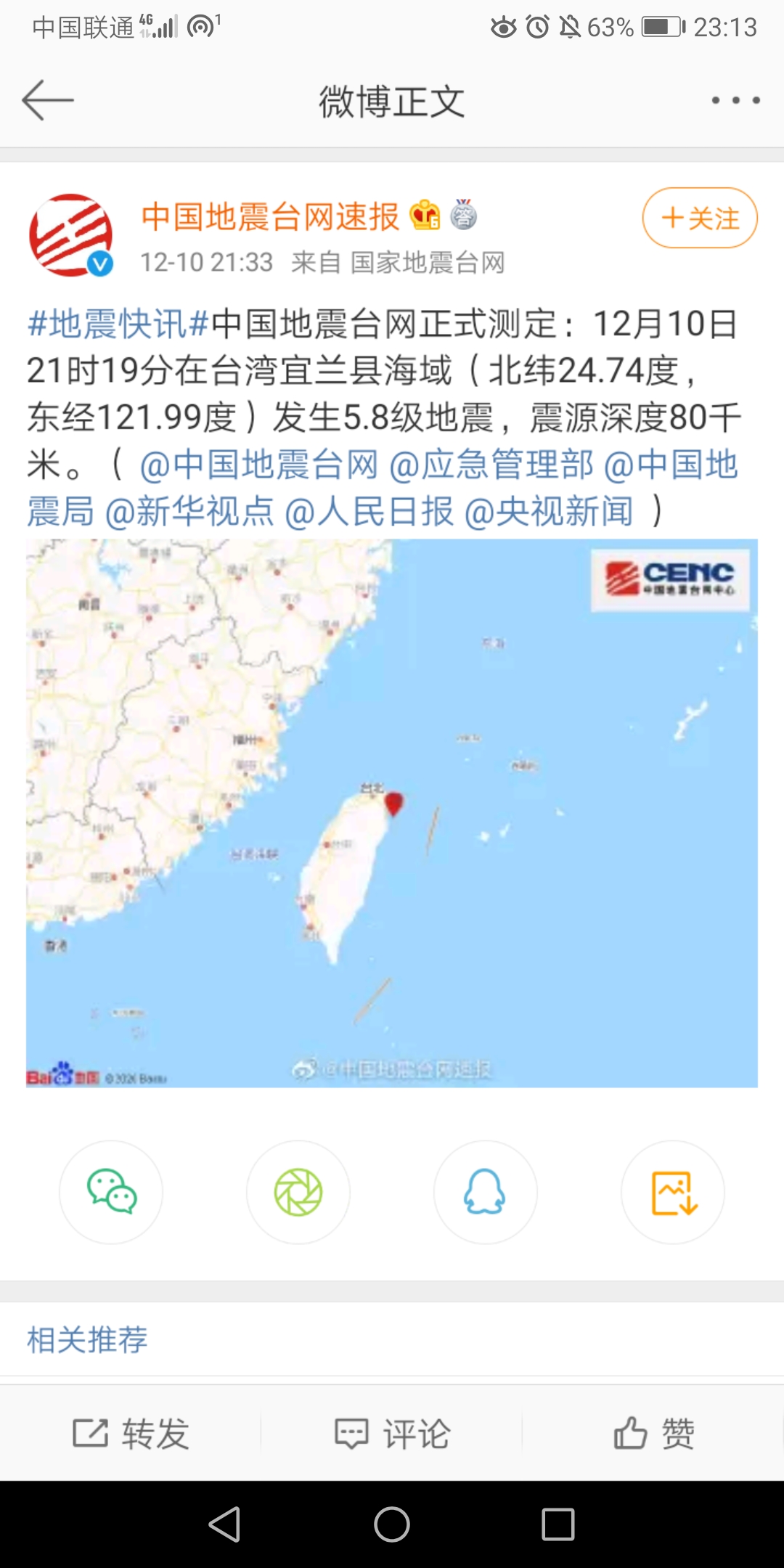The width and height of the screenshot is (784, 1568).
Task: Open the @央视新闻 mention
Action: 549,512
